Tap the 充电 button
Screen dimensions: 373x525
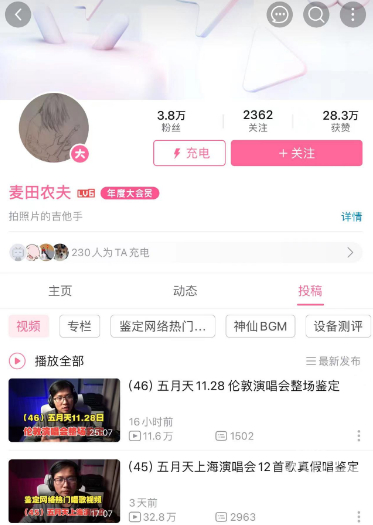190,153
